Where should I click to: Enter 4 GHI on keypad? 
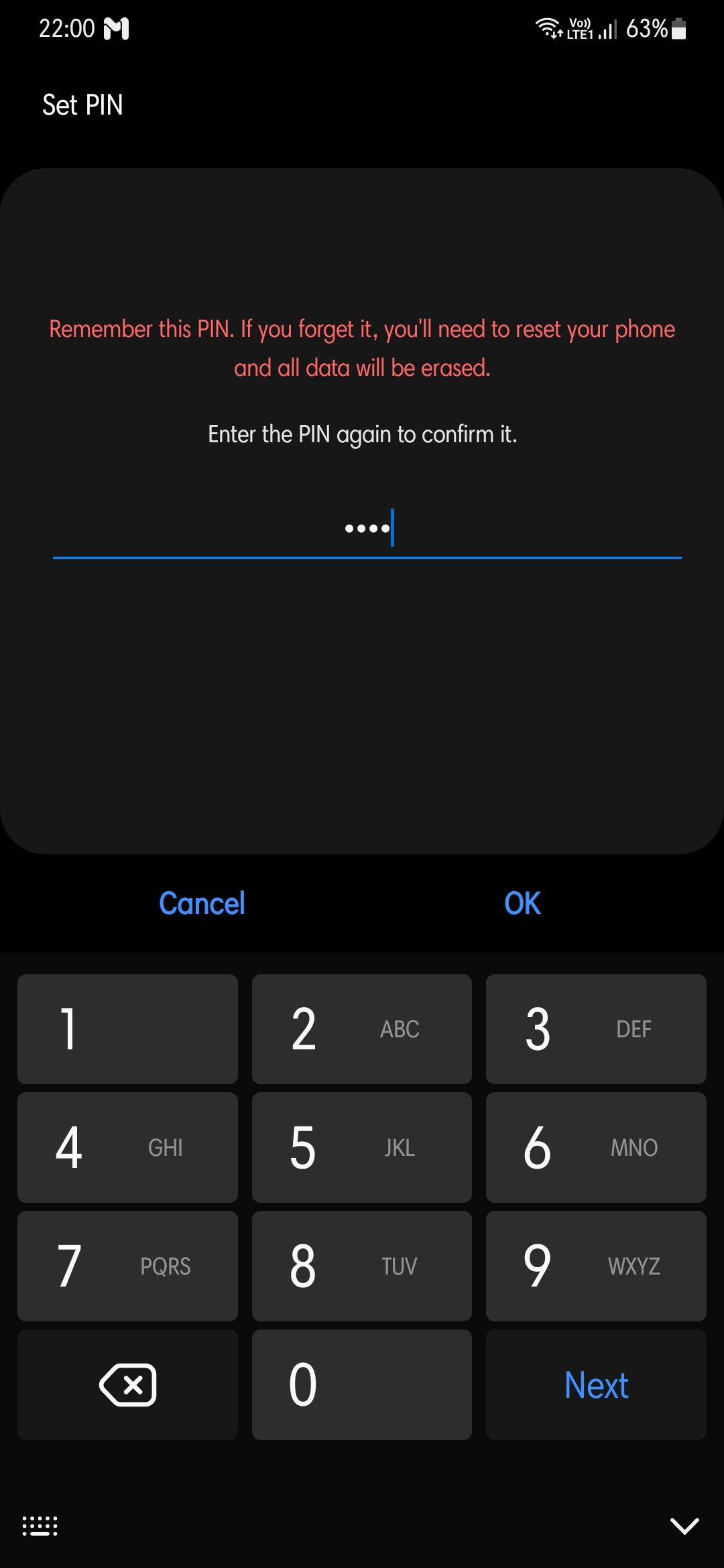(127, 1147)
